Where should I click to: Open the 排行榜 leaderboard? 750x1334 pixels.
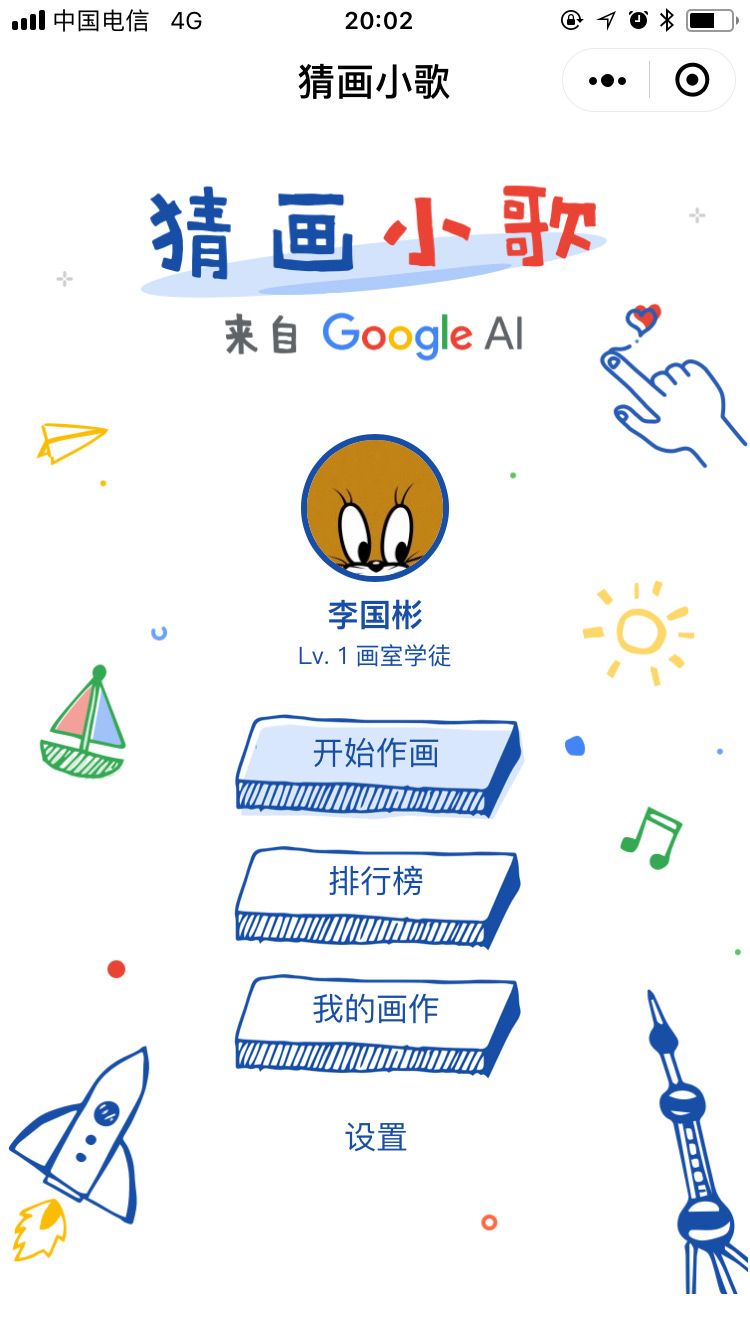377,884
